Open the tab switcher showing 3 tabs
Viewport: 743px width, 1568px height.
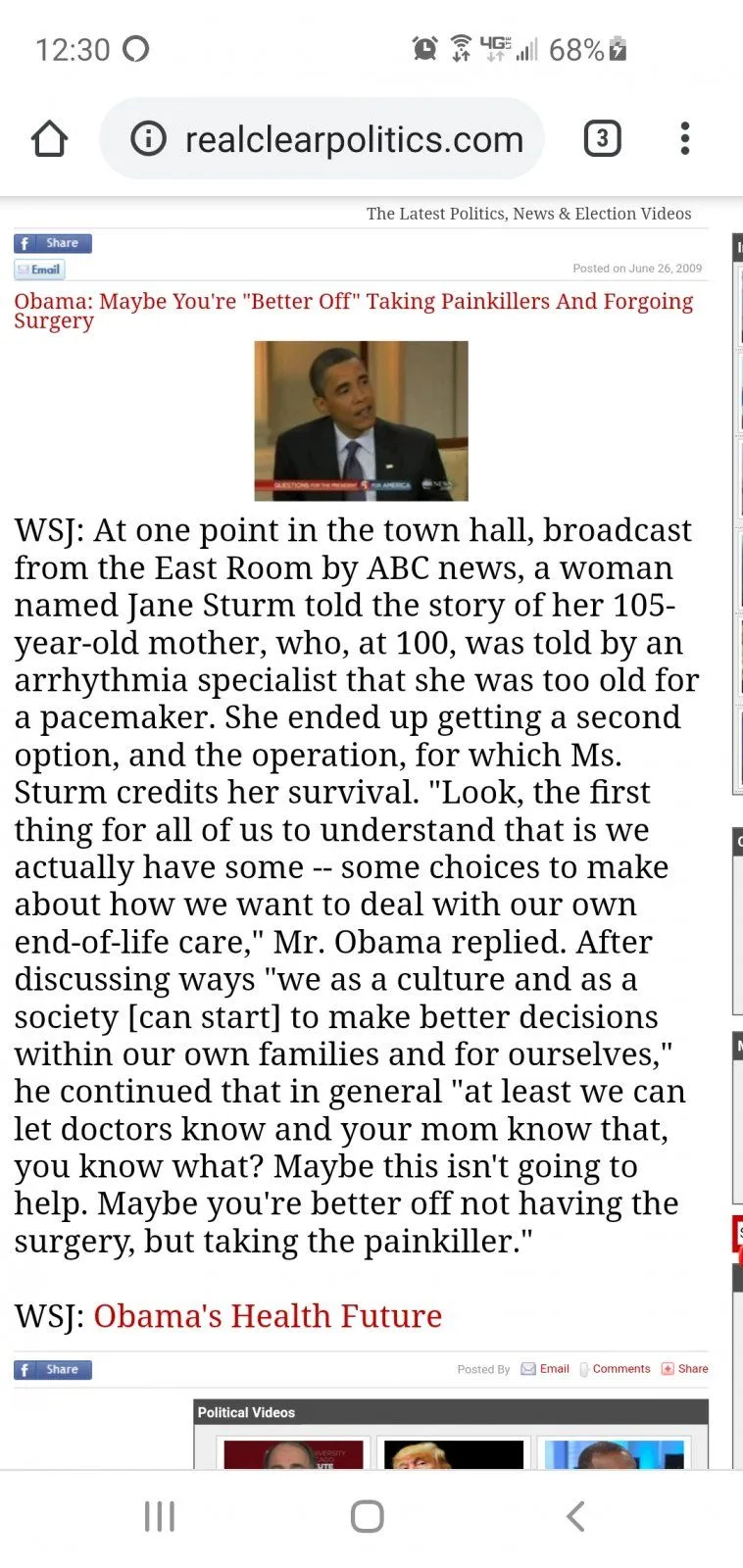click(x=602, y=139)
